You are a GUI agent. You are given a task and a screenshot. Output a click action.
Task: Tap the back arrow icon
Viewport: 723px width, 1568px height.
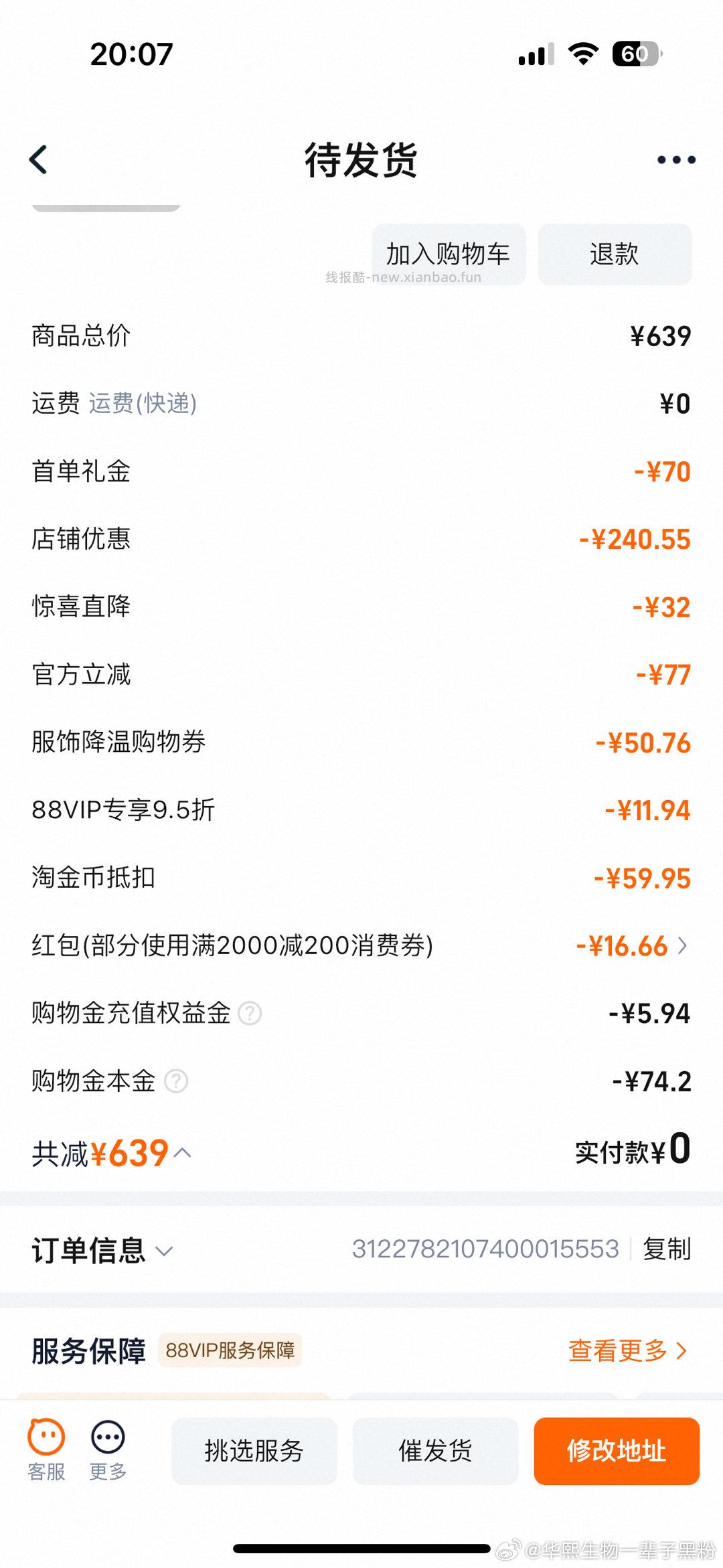coord(38,159)
